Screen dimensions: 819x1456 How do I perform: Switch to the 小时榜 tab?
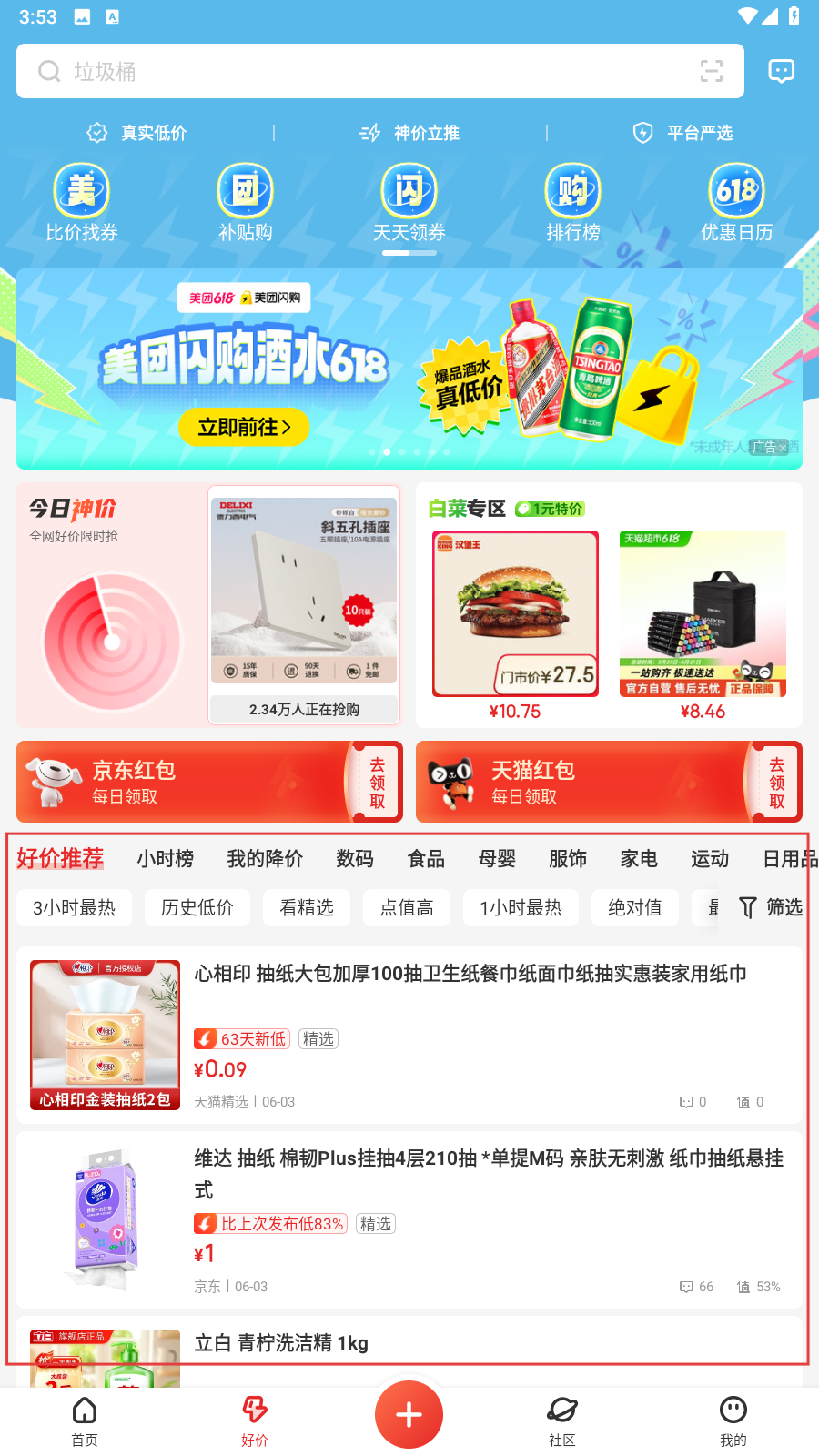point(166,858)
